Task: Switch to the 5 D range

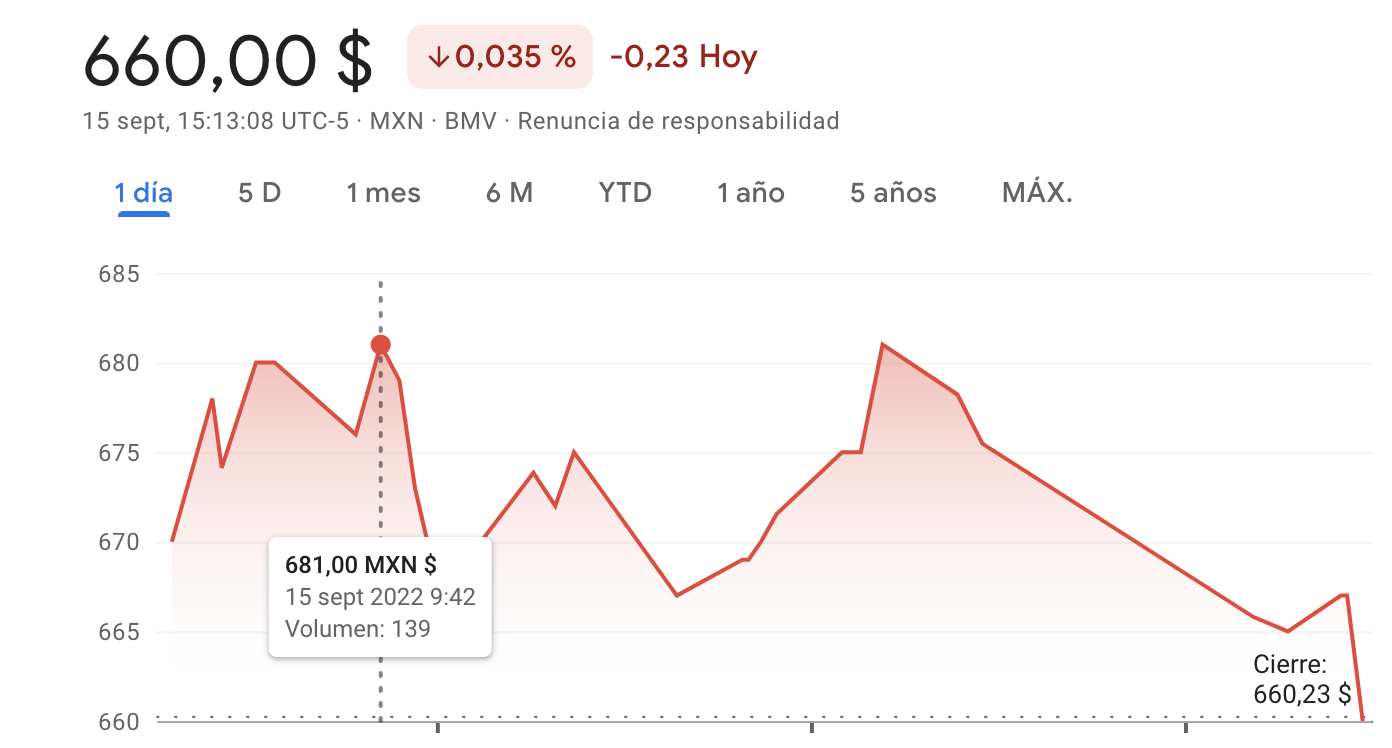Action: coord(260,193)
